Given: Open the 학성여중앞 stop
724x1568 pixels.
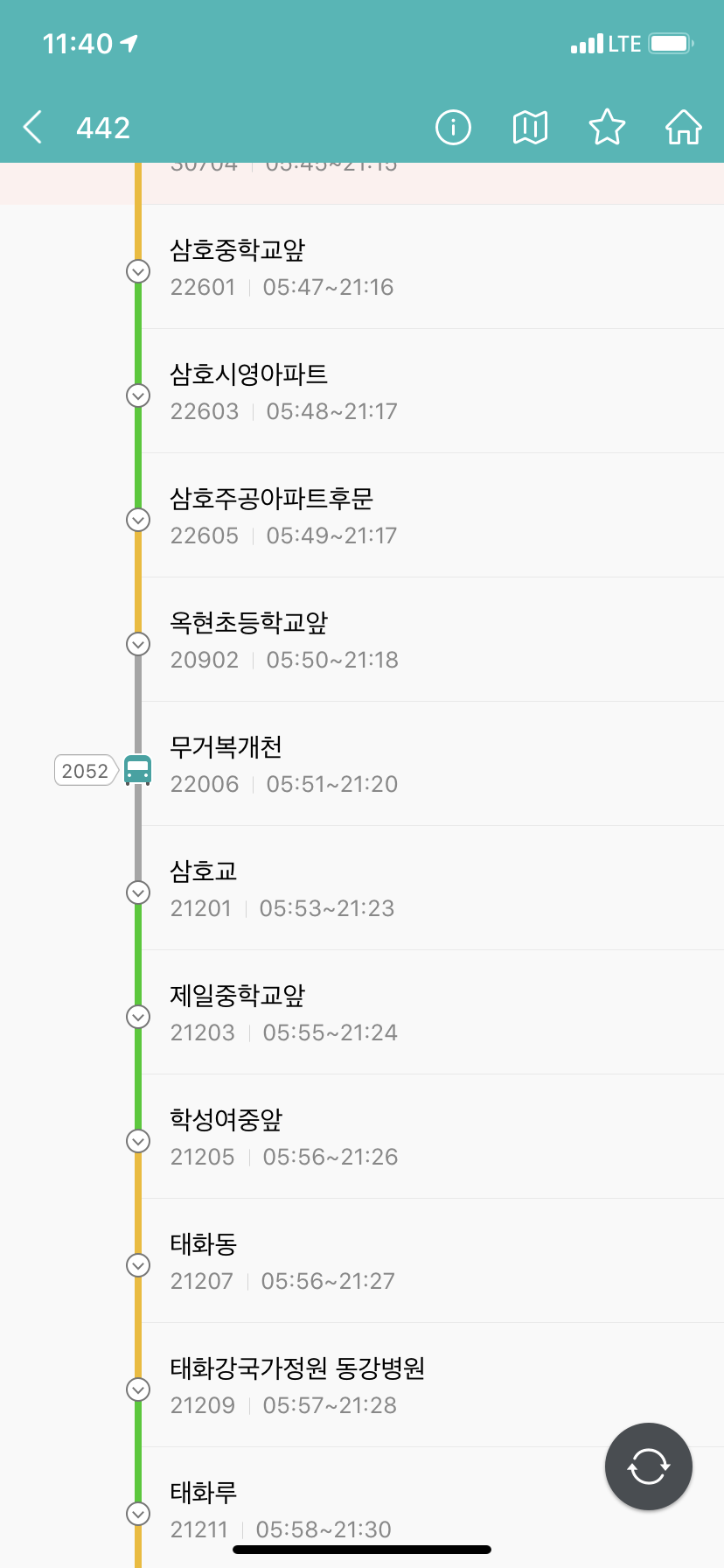Looking at the screenshot, I should click(433, 1137).
